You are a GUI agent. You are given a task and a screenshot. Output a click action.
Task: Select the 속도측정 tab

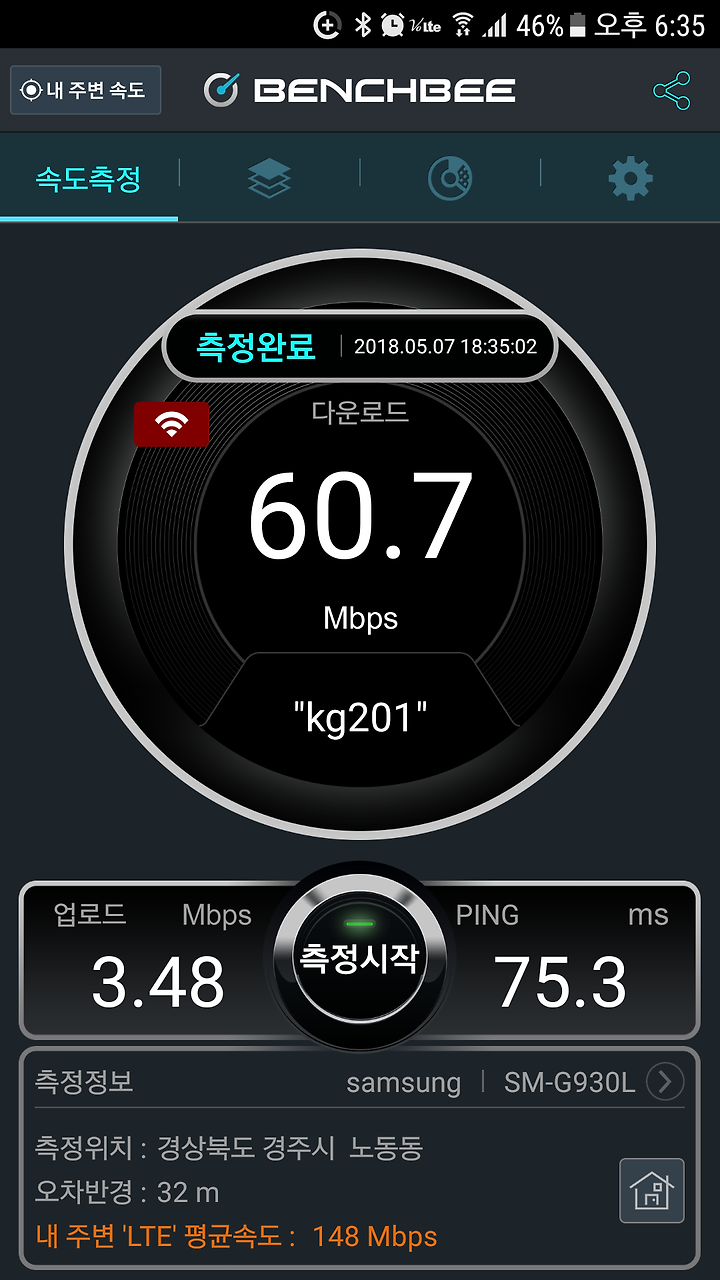pyautogui.click(x=89, y=179)
